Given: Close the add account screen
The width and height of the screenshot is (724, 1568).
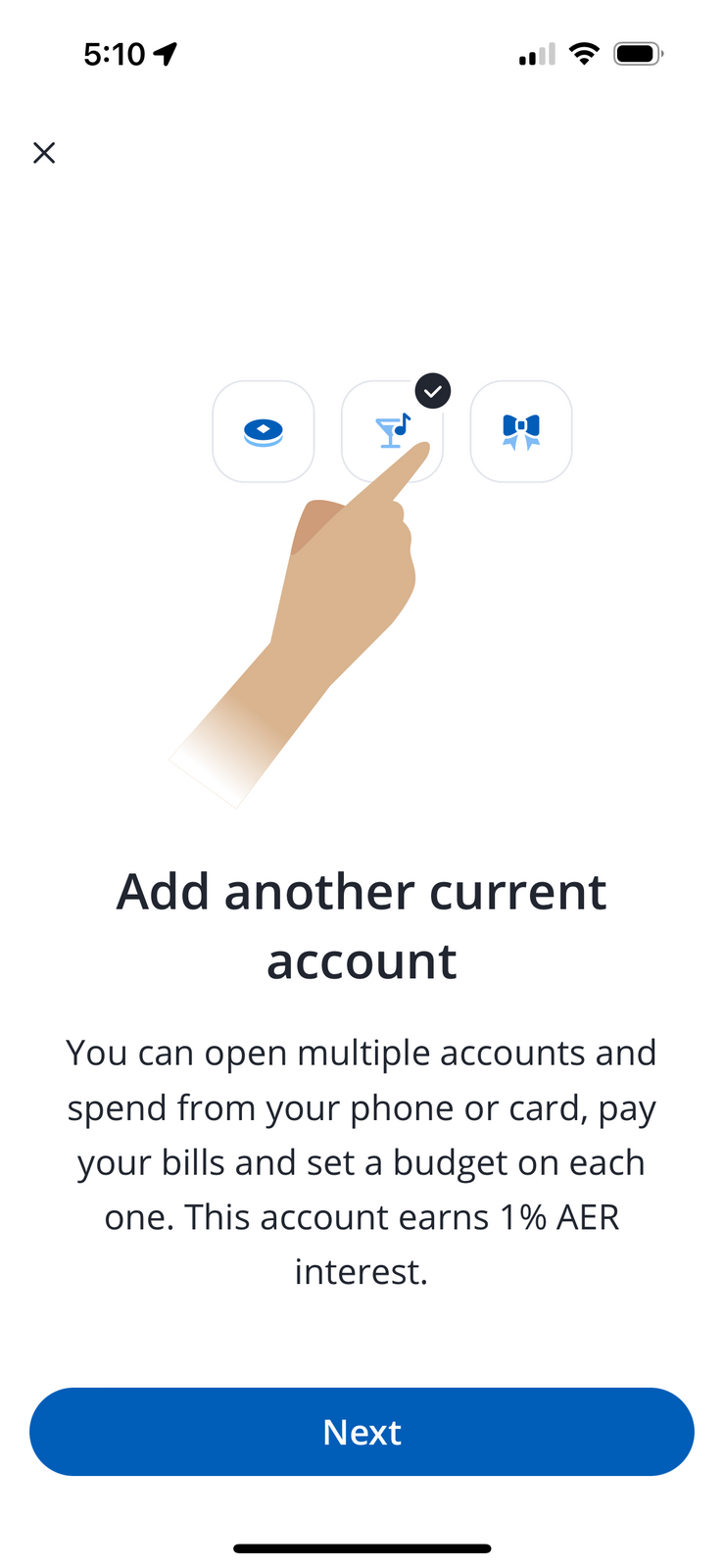Looking at the screenshot, I should (x=44, y=153).
